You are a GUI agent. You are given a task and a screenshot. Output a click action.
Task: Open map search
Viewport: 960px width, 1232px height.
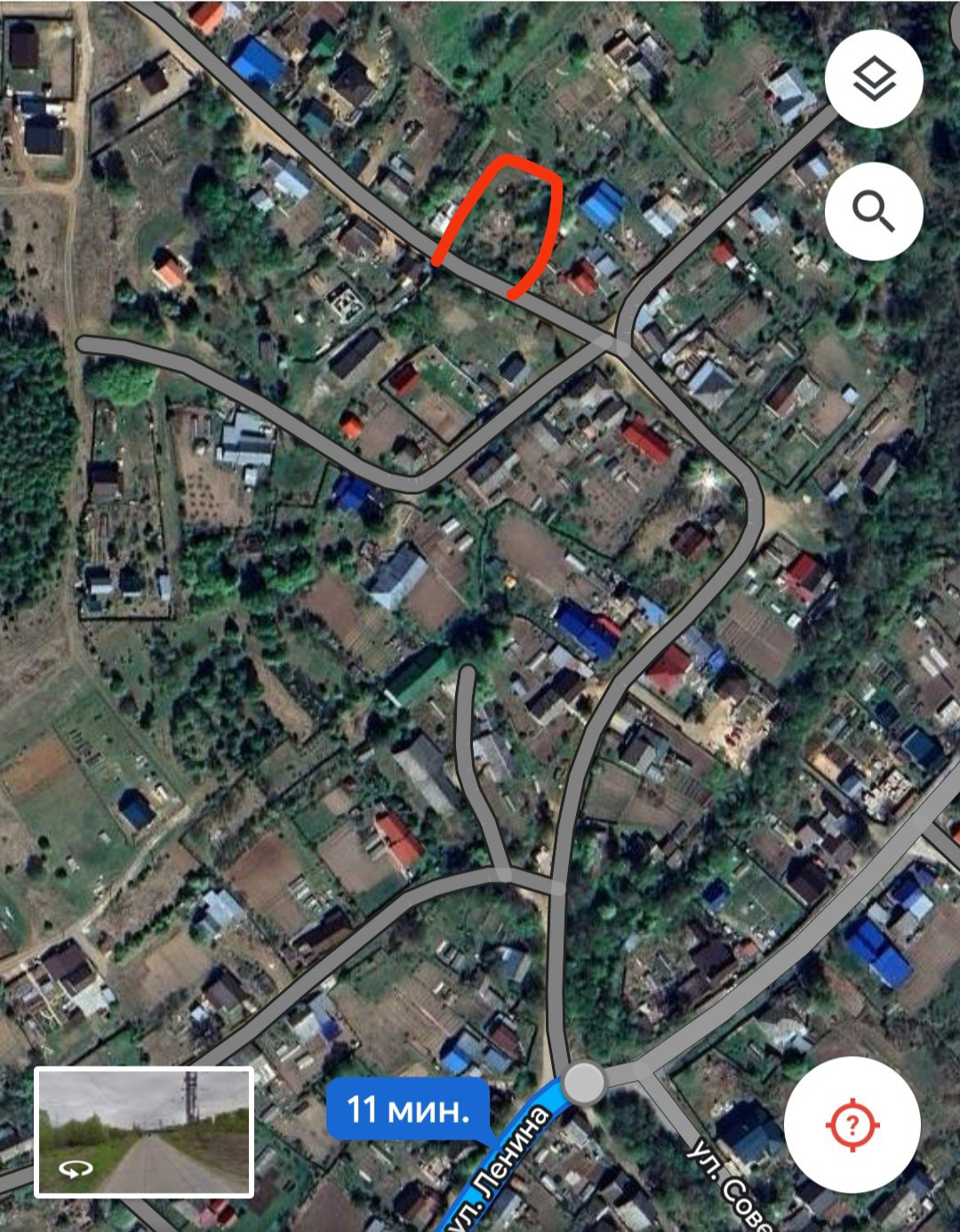874,212
